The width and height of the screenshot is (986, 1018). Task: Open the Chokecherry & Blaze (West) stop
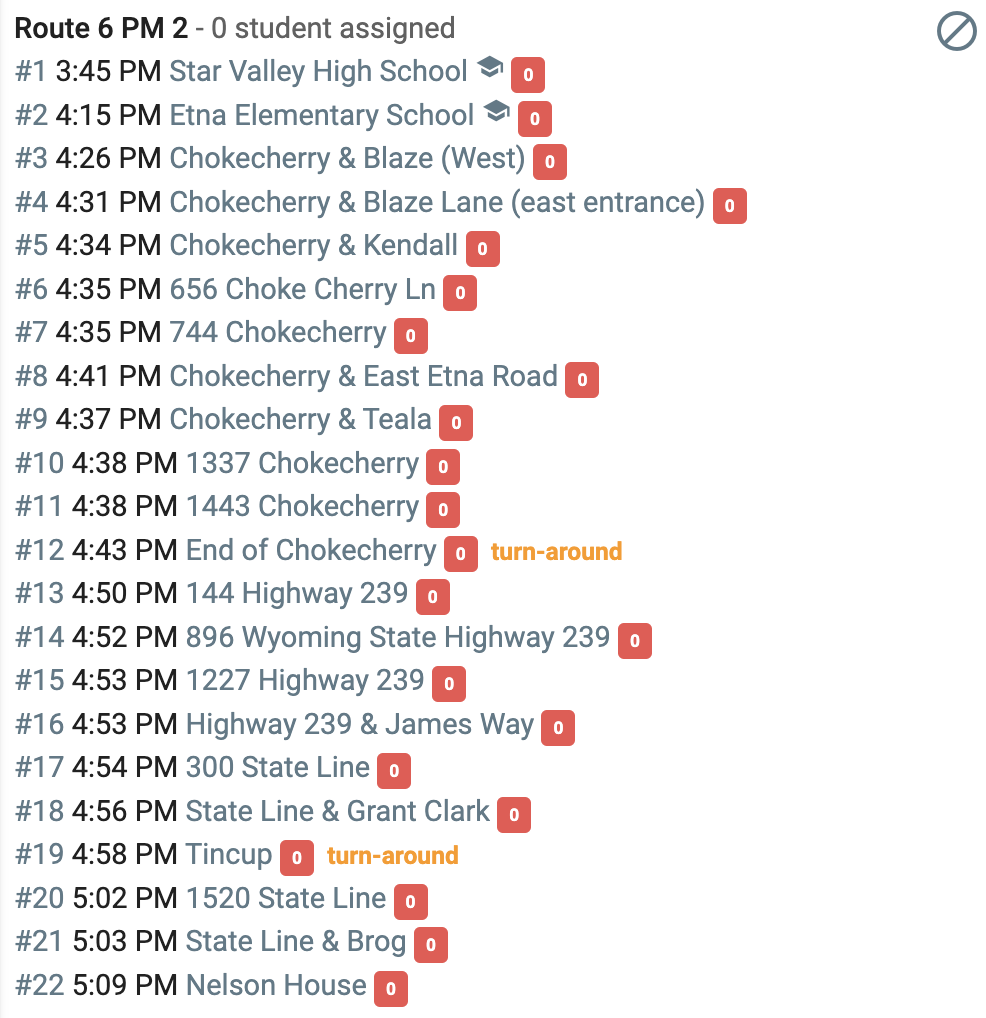click(347, 159)
